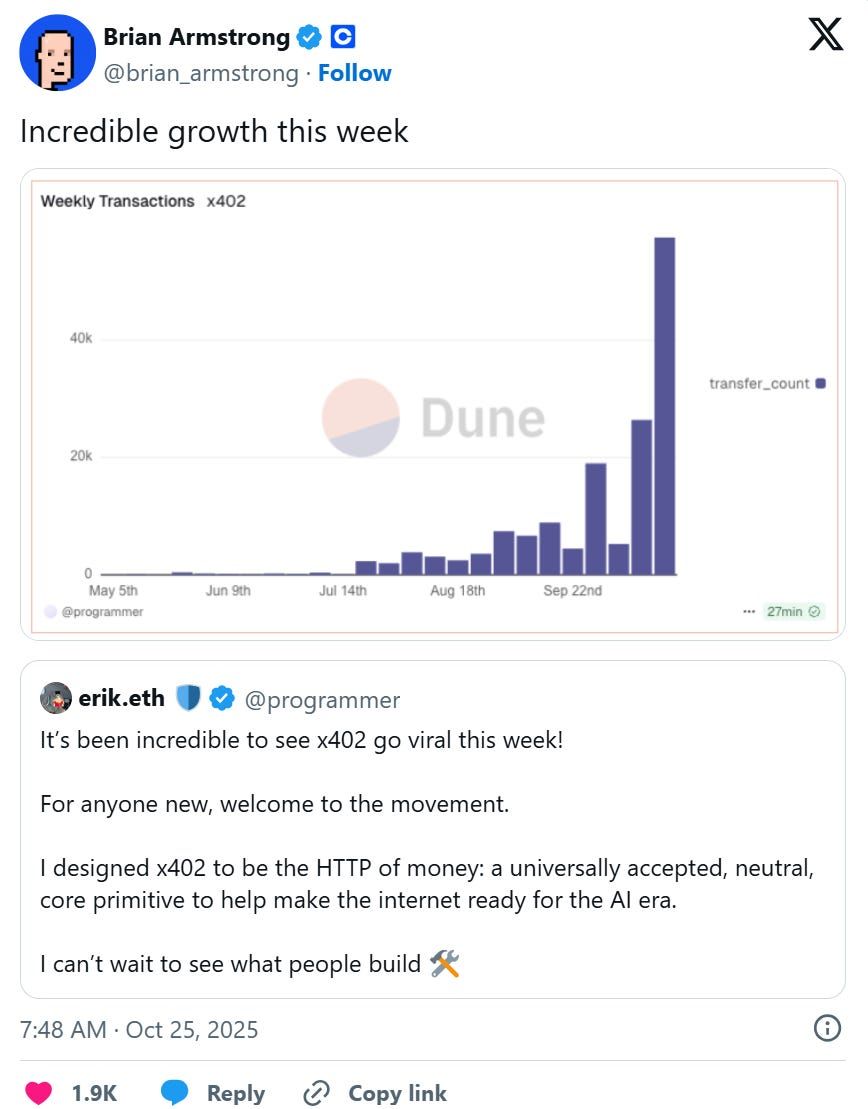Open the info icon about this post

click(827, 1029)
